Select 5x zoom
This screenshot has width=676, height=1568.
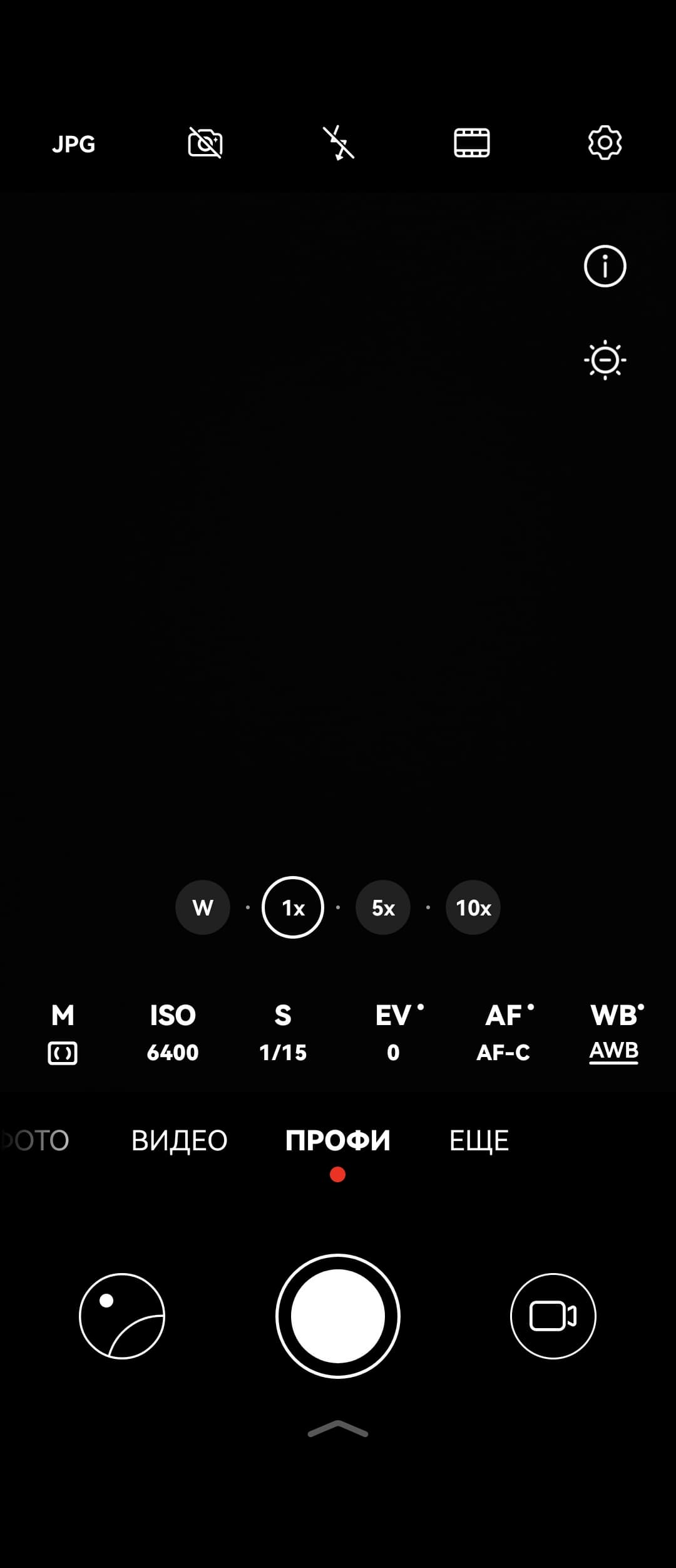click(383, 907)
